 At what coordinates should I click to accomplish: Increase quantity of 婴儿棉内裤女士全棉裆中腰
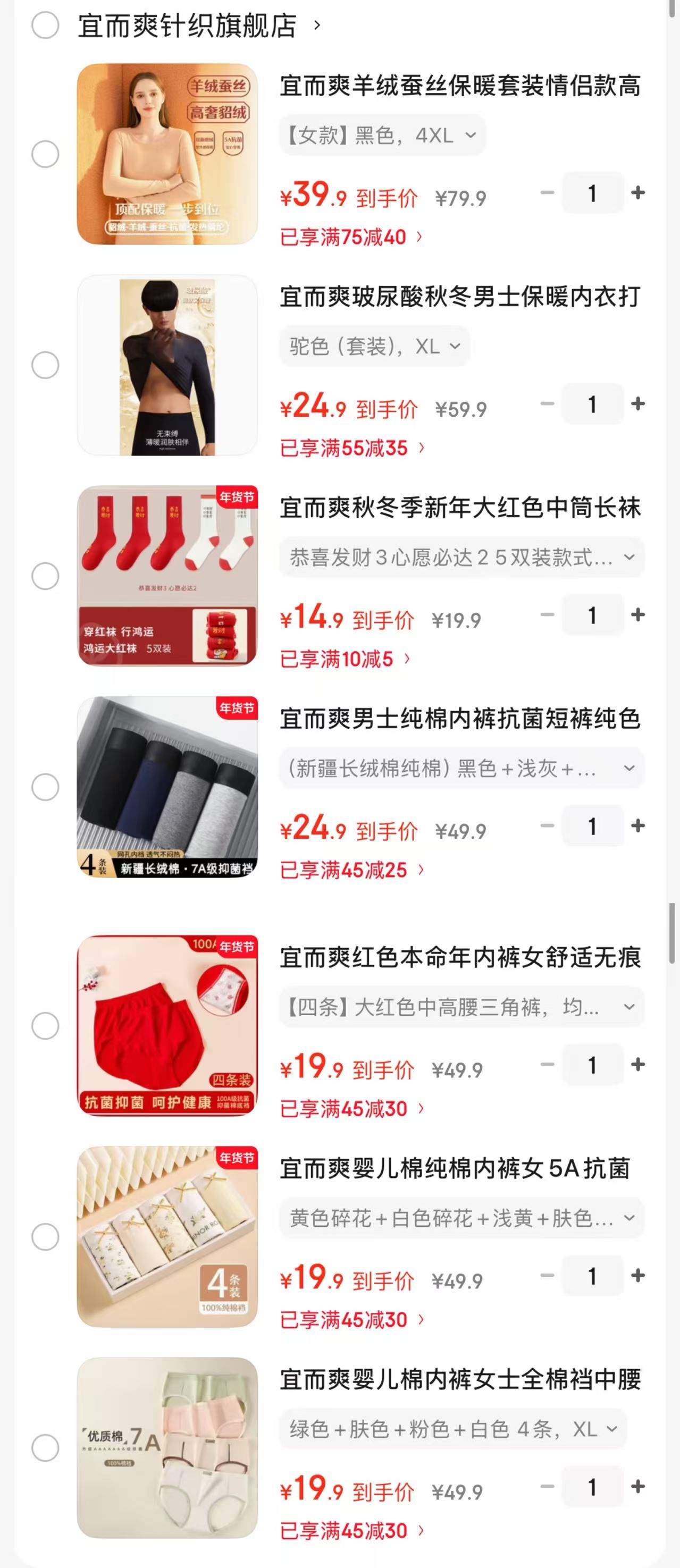pos(638,1487)
